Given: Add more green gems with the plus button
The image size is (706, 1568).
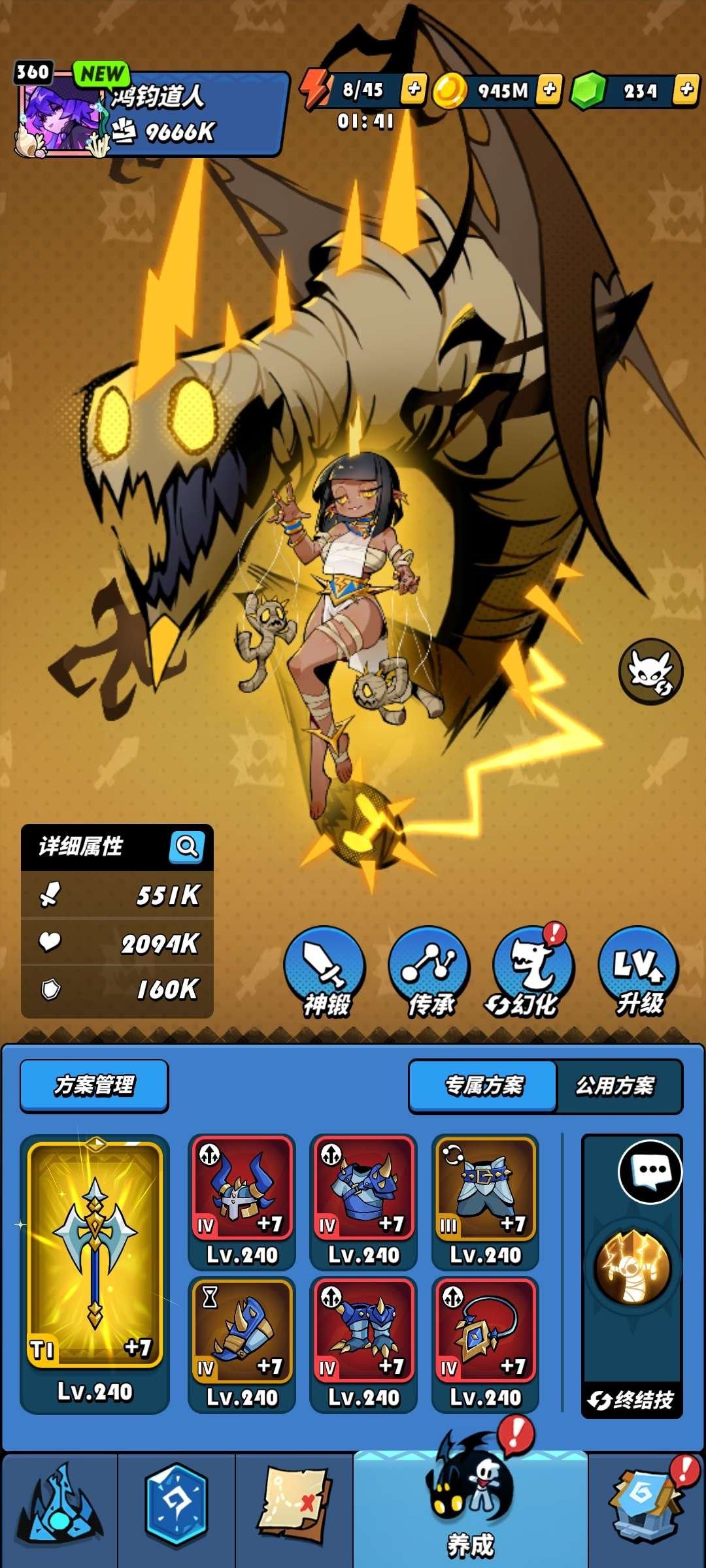Looking at the screenshot, I should (686, 90).
